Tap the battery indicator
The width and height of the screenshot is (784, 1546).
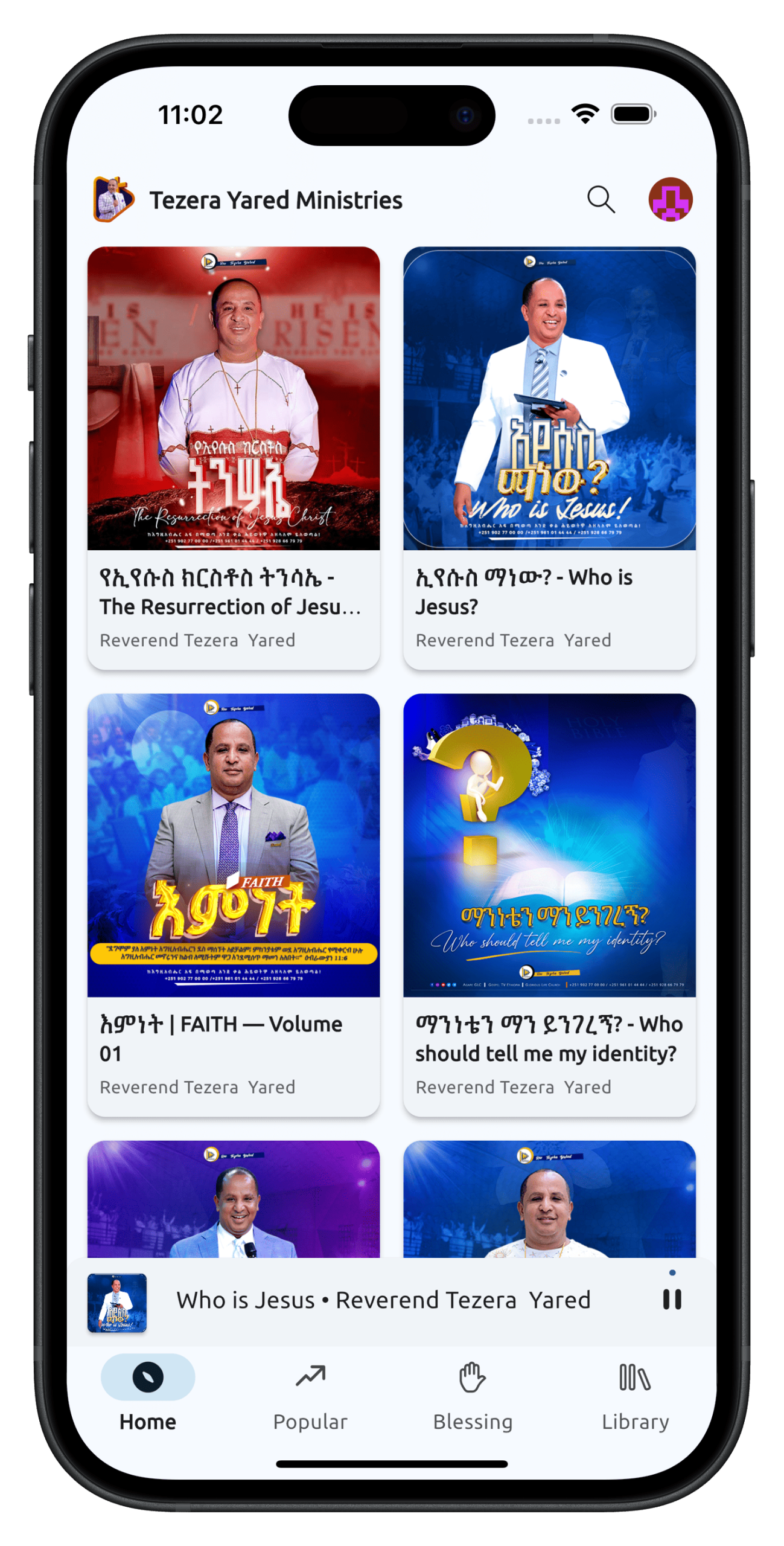[x=631, y=112]
